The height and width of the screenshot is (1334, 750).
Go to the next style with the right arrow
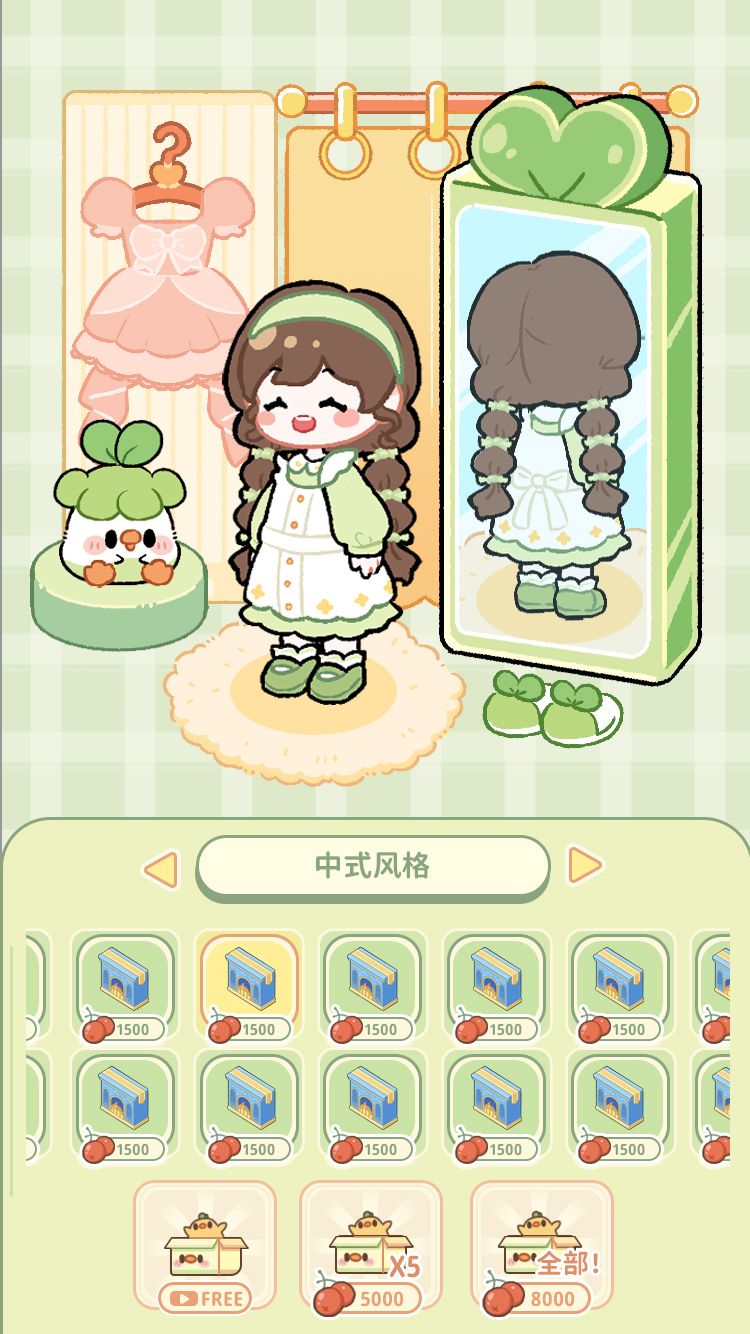pyautogui.click(x=585, y=865)
